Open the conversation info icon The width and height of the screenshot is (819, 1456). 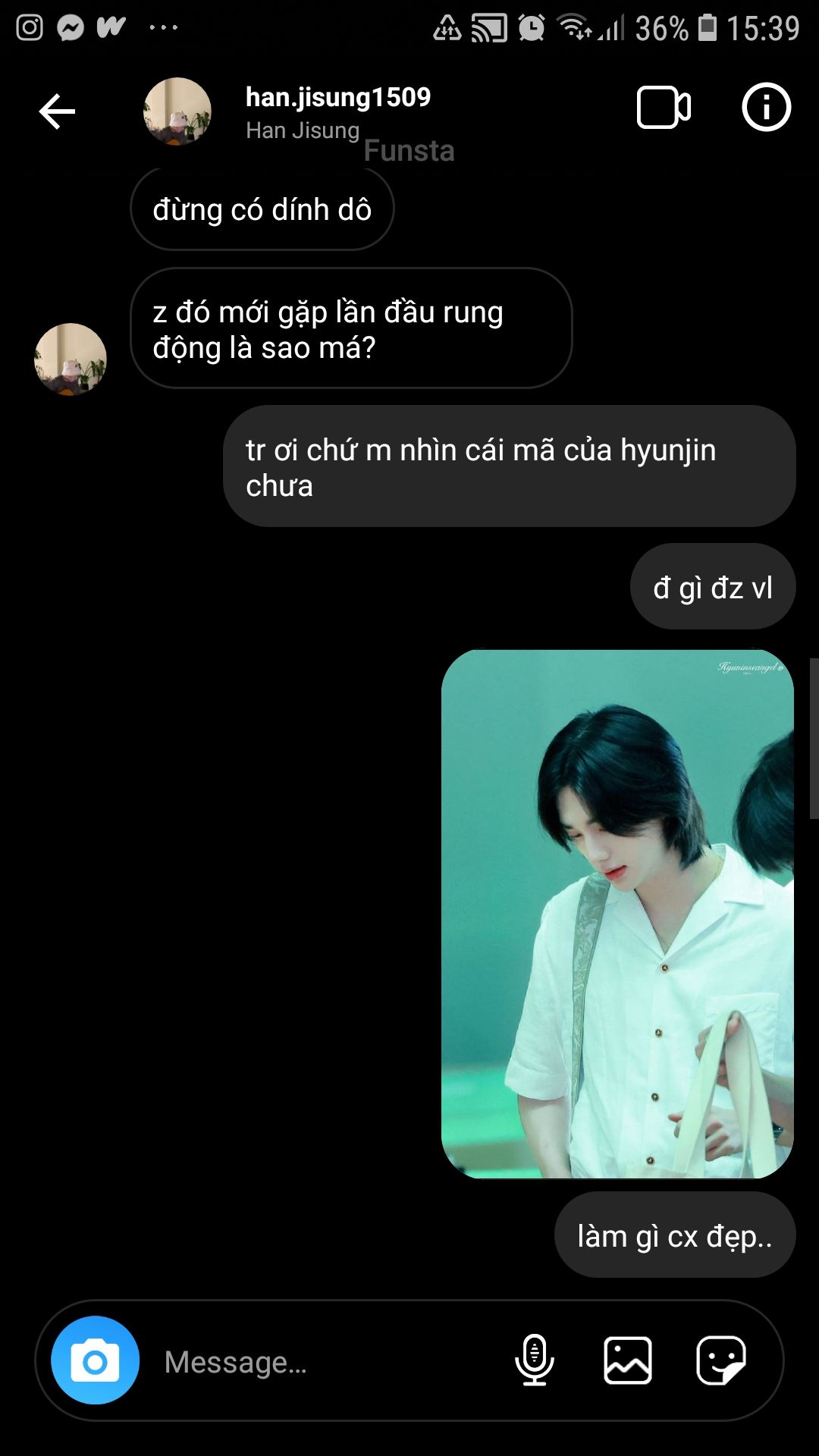coord(766,107)
